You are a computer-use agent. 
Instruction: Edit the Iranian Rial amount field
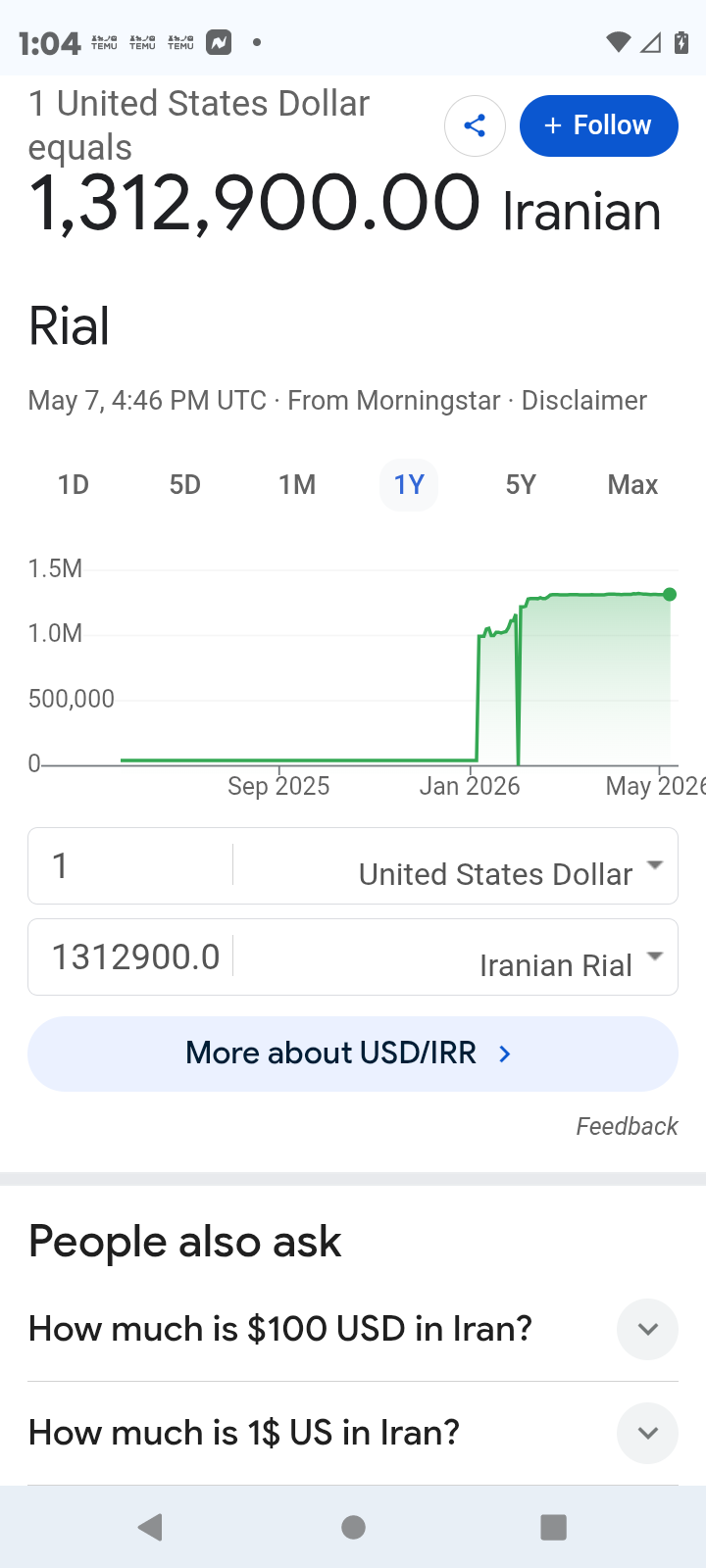pos(130,956)
